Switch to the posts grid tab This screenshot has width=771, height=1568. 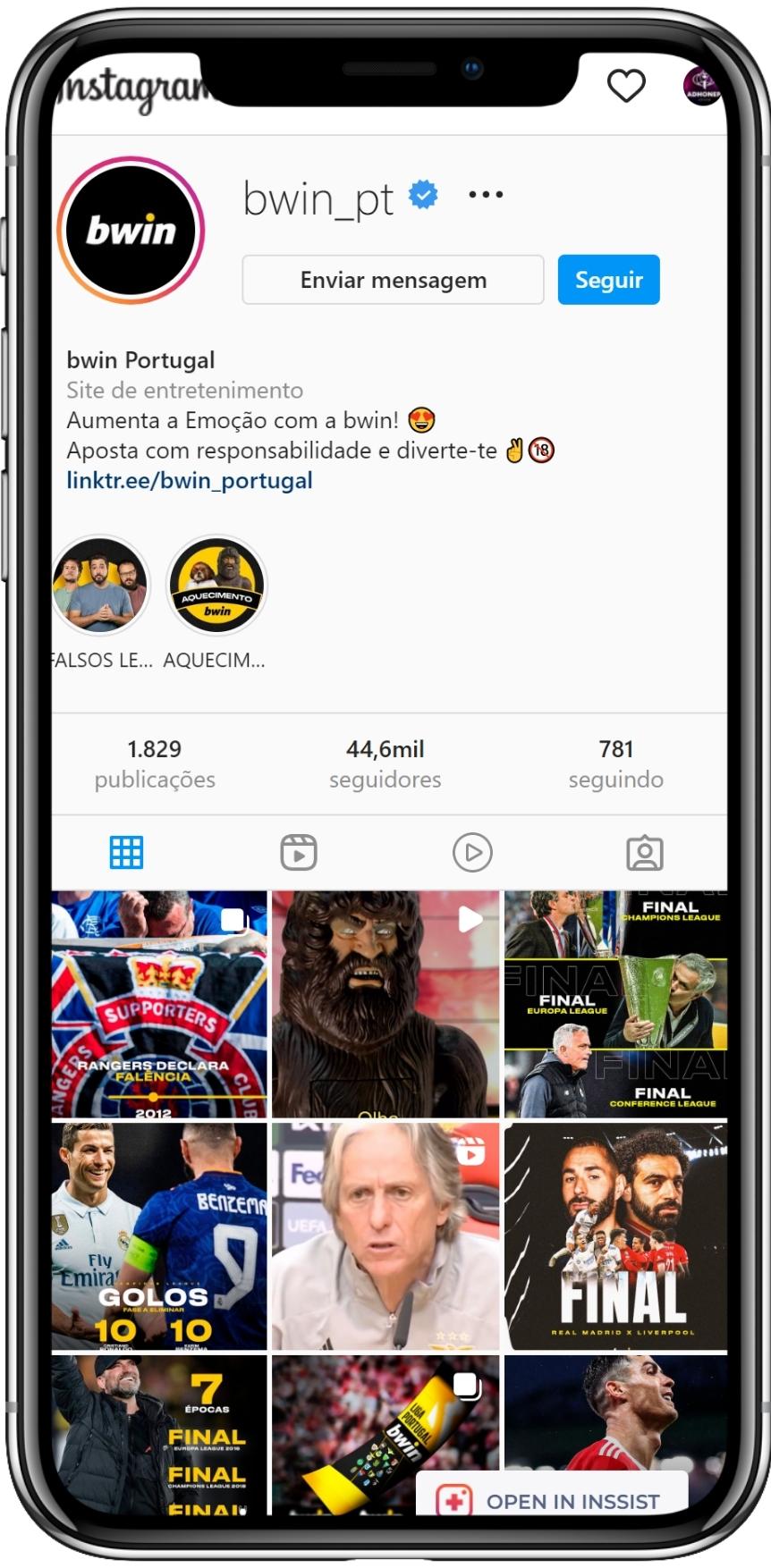click(126, 853)
